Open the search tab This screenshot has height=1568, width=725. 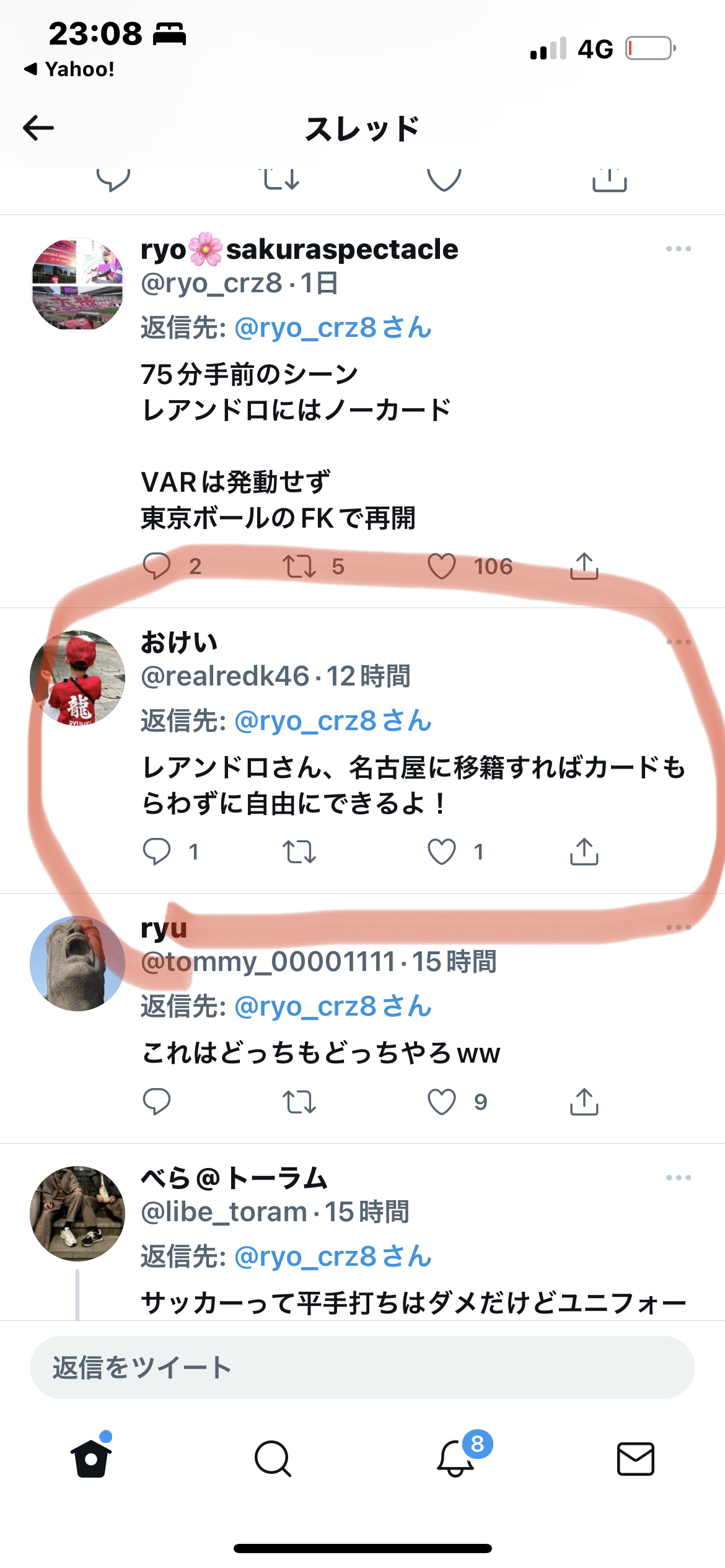(x=273, y=1459)
